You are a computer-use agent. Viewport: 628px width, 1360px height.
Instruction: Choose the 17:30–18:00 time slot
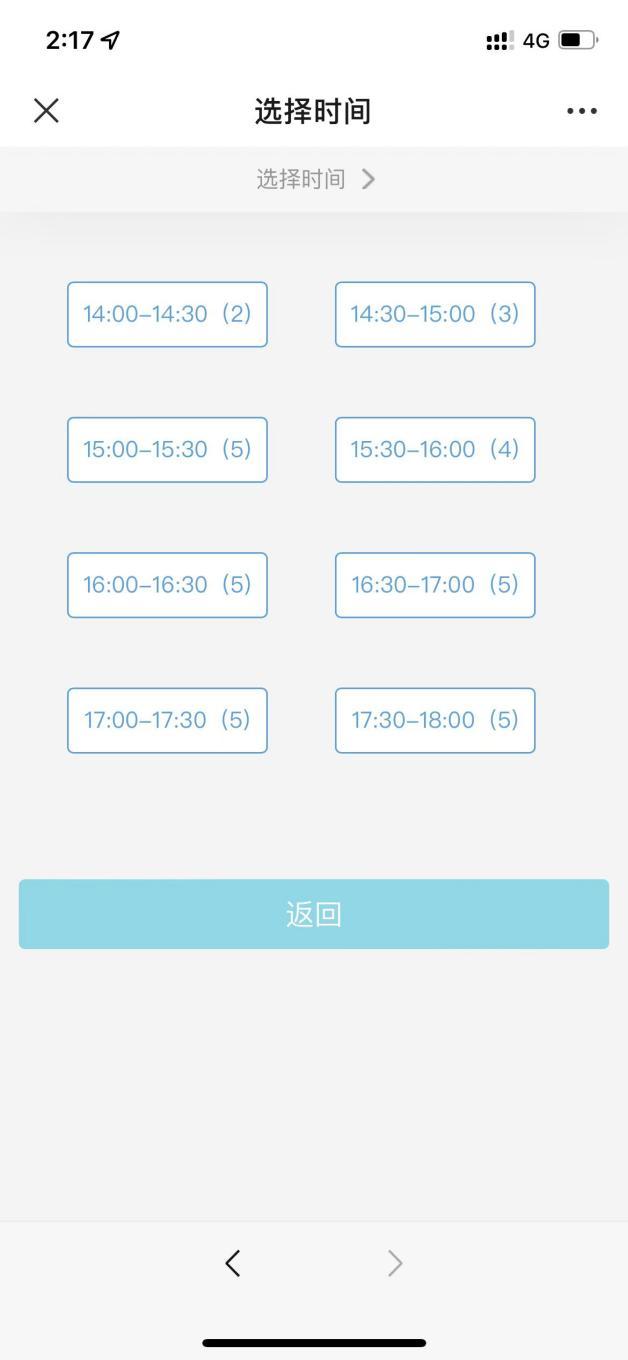(435, 720)
